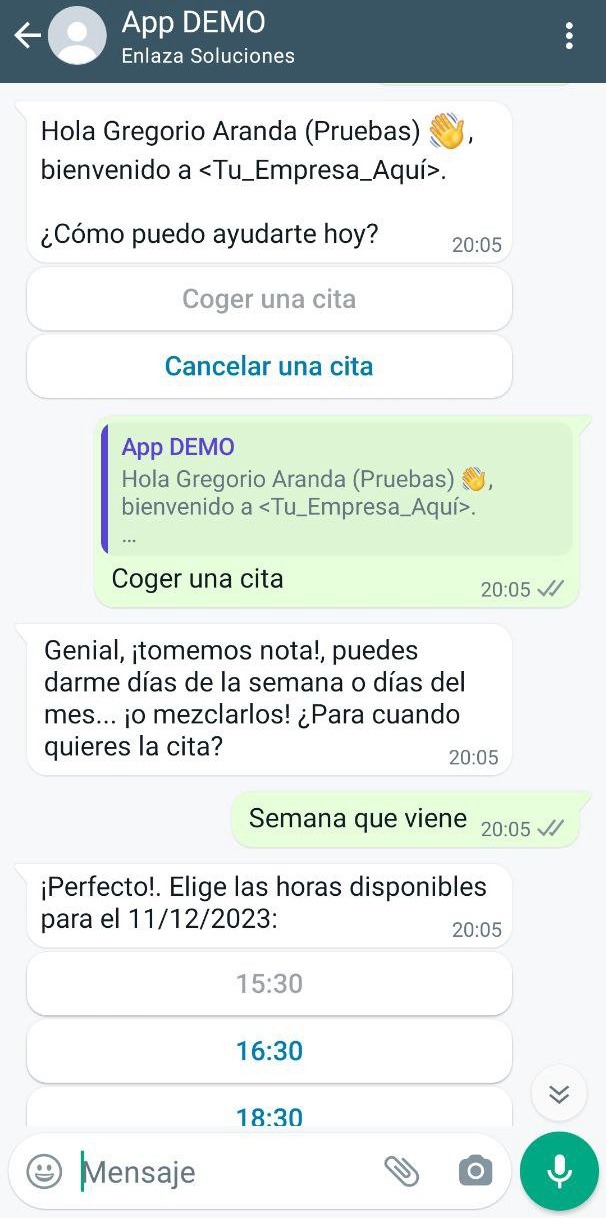606x1218 pixels.
Task: Open the chat overflow menu
Action: coord(569,37)
